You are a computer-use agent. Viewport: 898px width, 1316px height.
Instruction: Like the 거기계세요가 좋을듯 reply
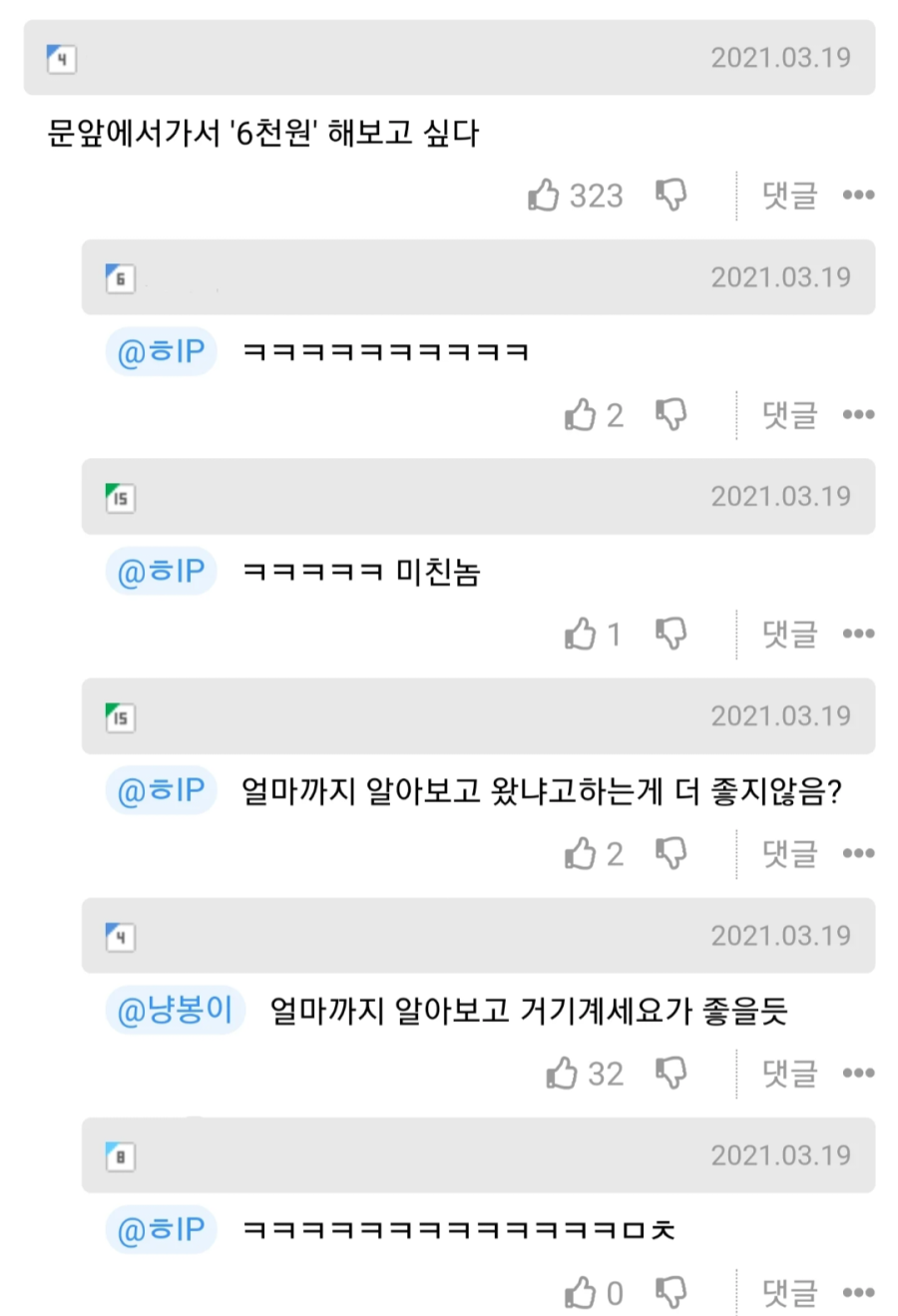(x=563, y=1074)
